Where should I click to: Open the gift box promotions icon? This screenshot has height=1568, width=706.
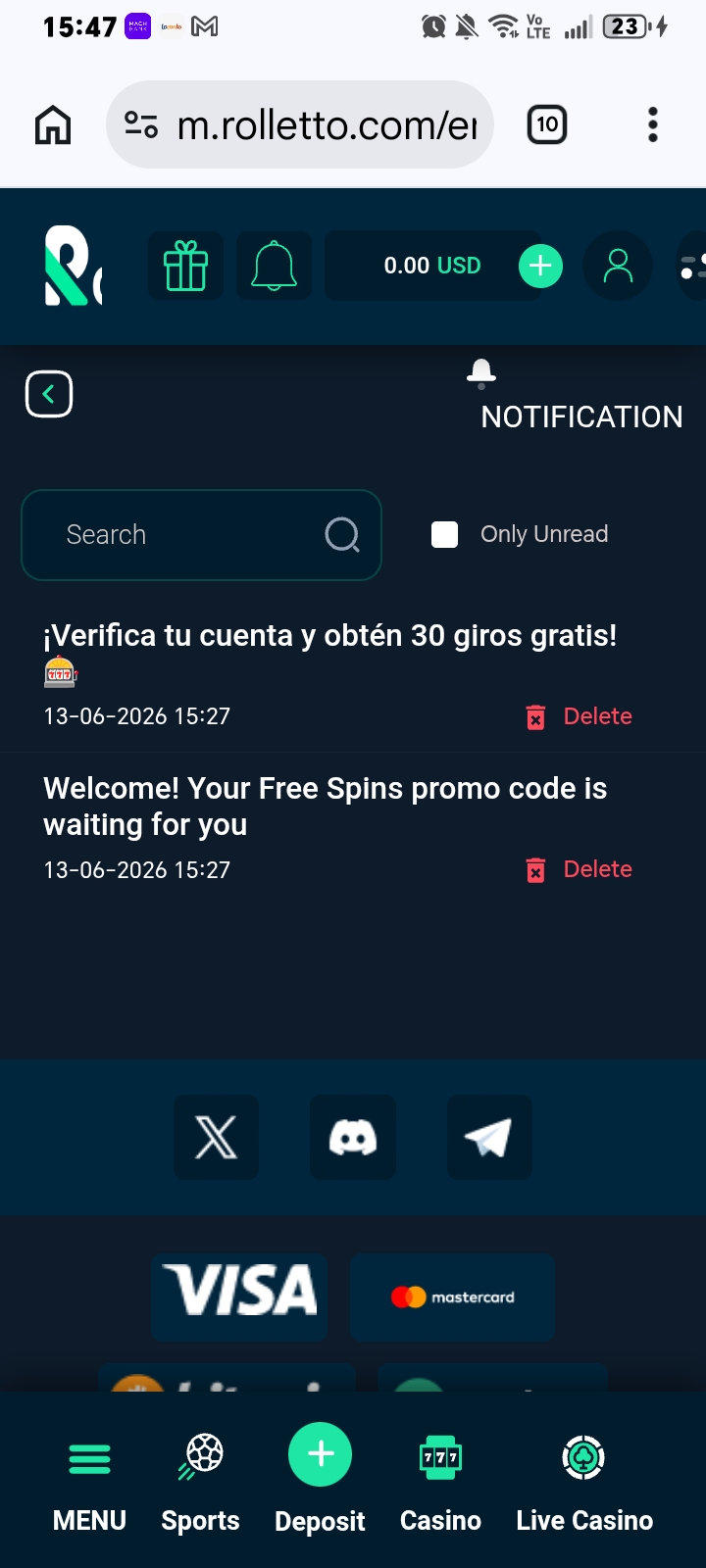click(x=185, y=266)
